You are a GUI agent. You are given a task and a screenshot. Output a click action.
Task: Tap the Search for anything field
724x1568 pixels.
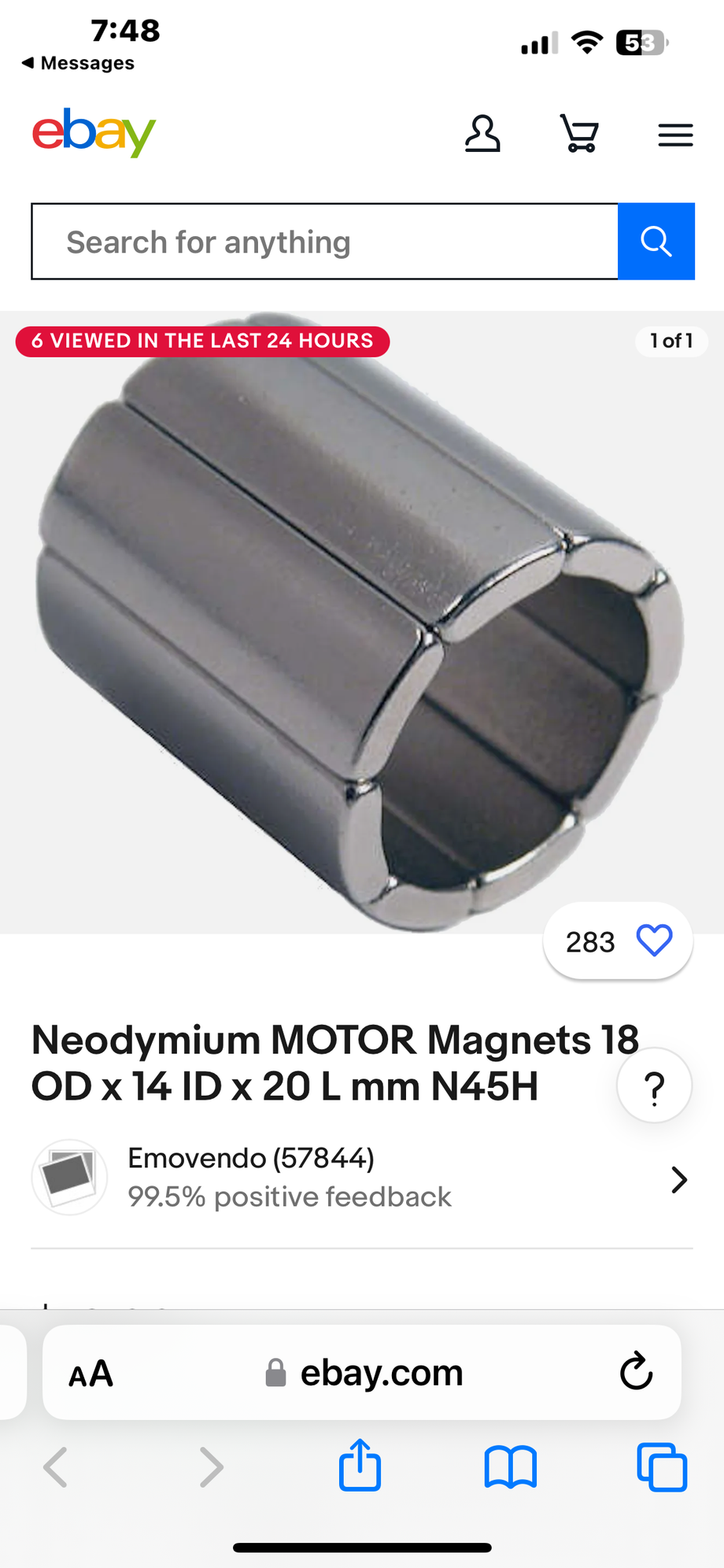click(324, 242)
